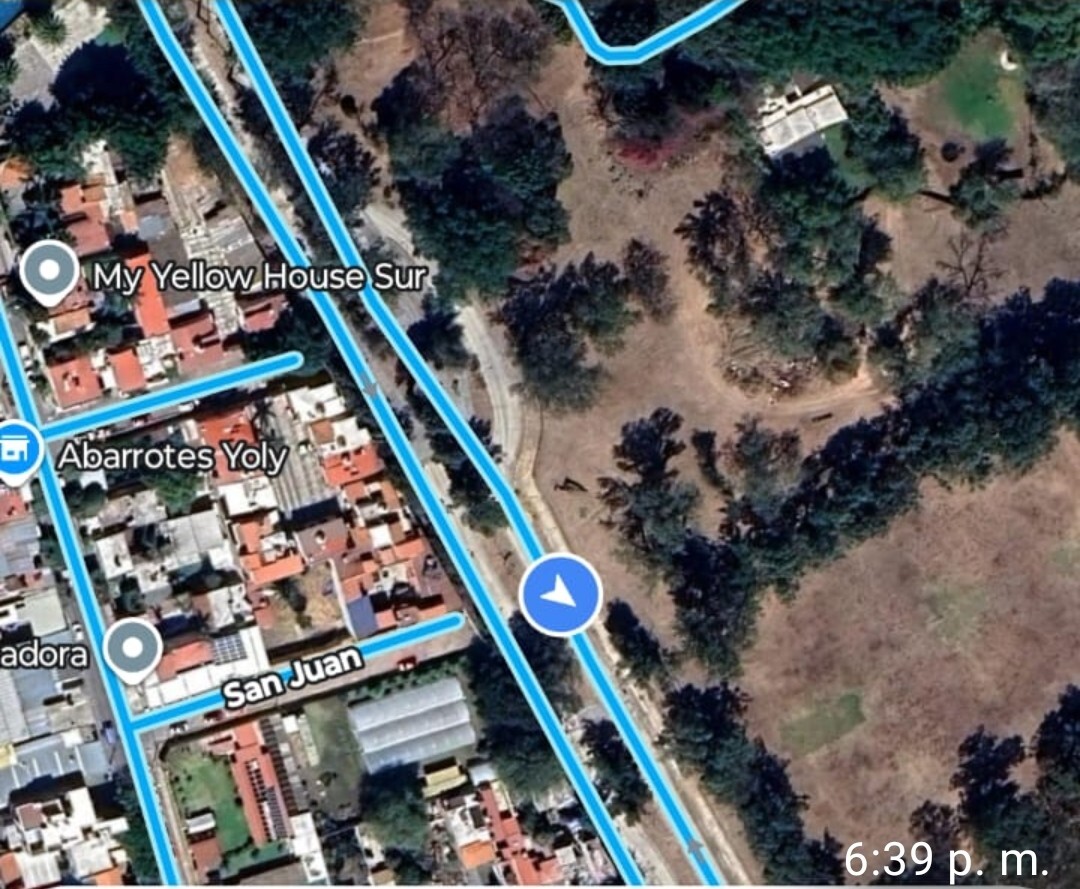The height and width of the screenshot is (889, 1080).
Task: Tap the blue current-location arrow marker
Action: [560, 595]
